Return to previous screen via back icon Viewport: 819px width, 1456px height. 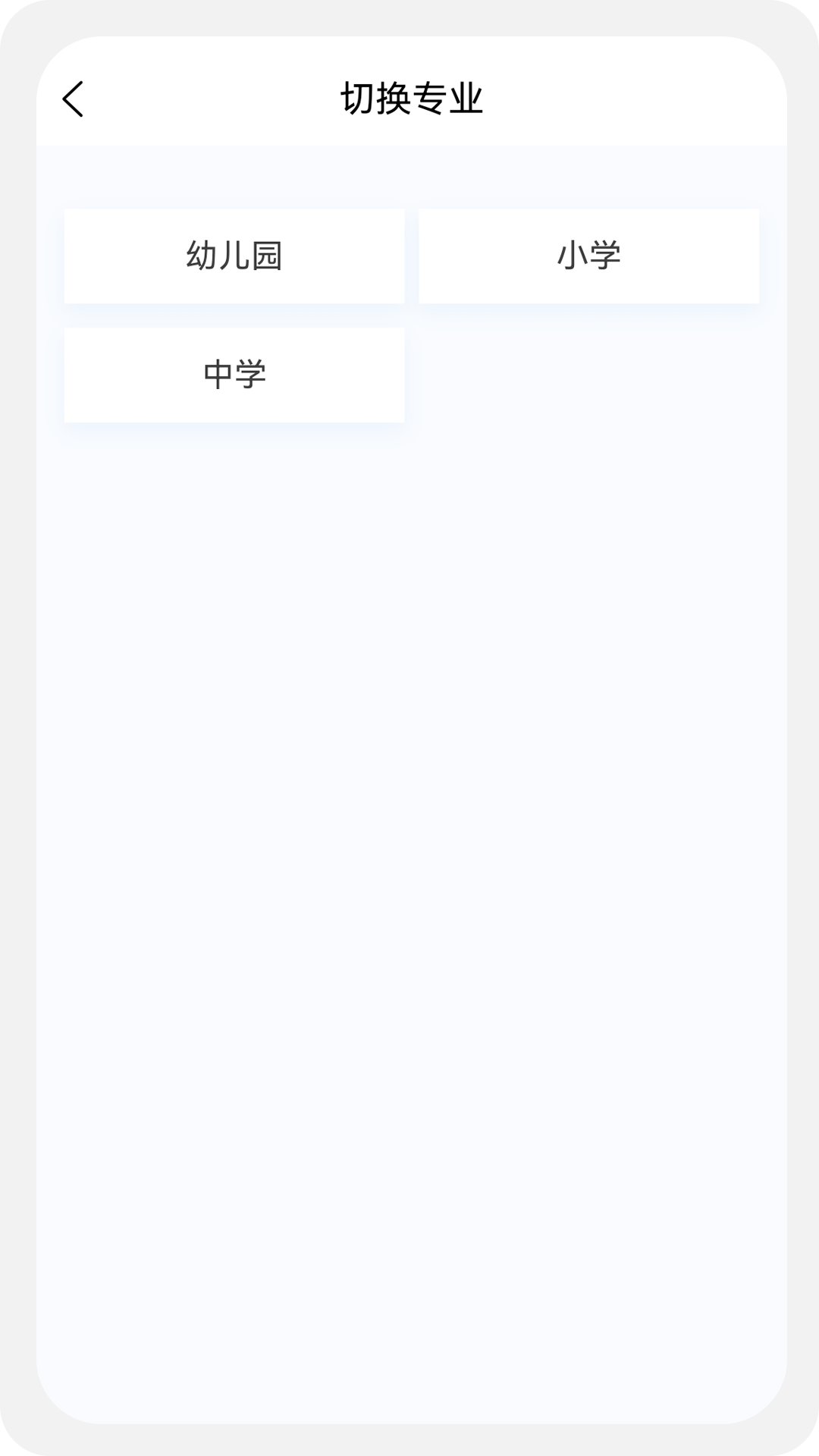click(74, 99)
